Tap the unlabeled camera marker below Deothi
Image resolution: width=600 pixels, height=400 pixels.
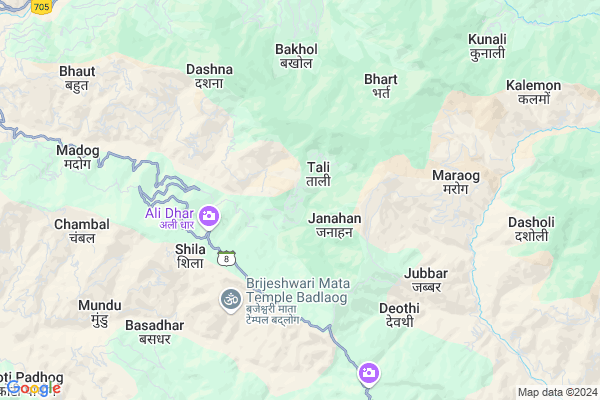(369, 374)
